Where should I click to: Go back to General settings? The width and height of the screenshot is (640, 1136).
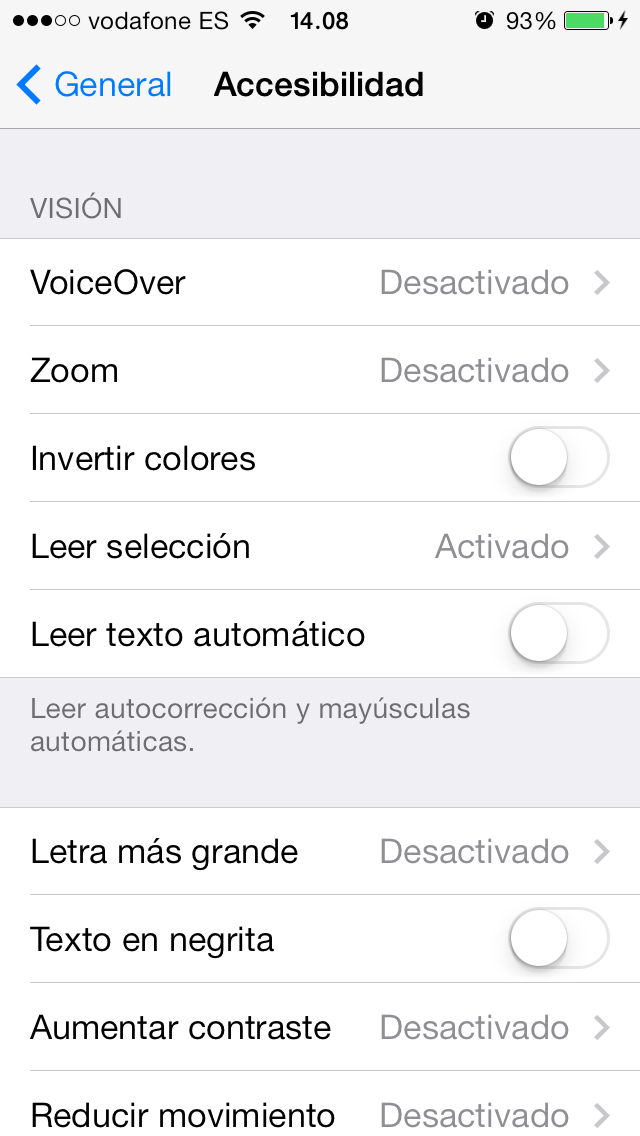(95, 85)
